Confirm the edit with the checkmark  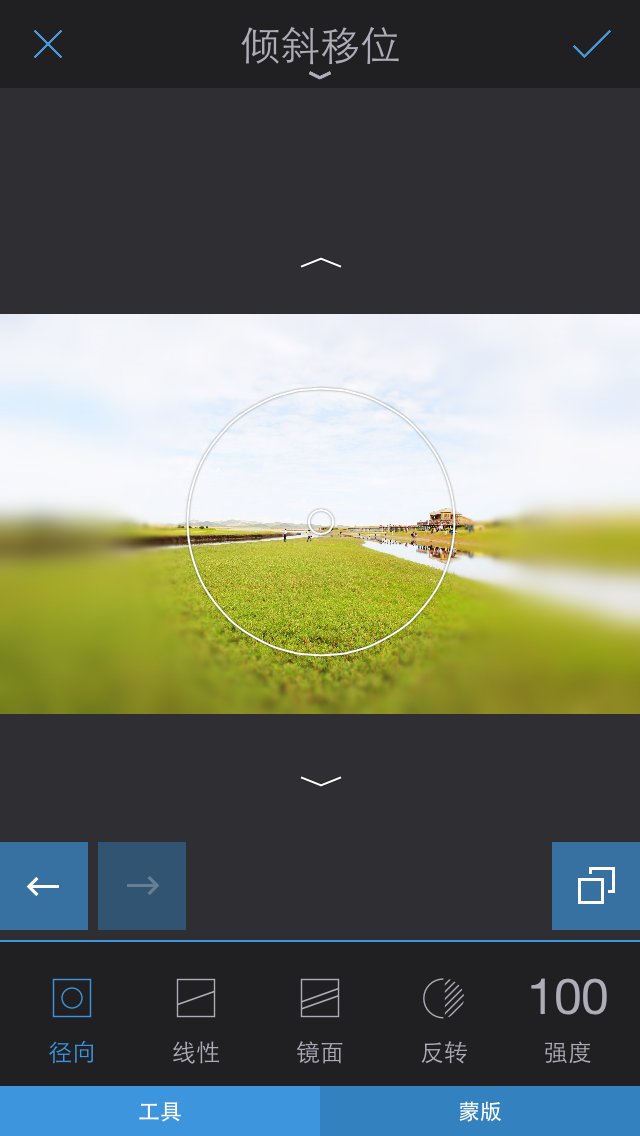(x=591, y=44)
